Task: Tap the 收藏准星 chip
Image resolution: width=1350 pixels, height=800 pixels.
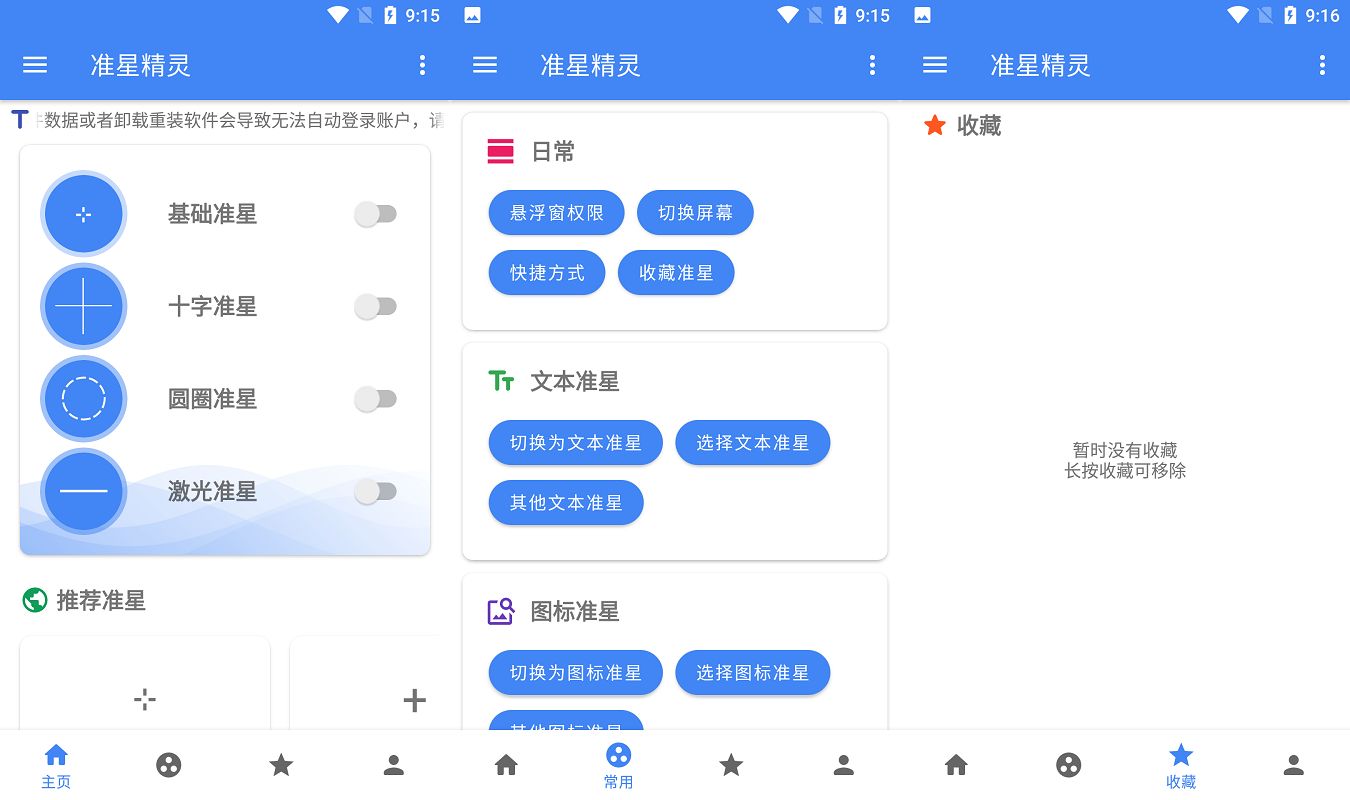Action: click(x=676, y=273)
